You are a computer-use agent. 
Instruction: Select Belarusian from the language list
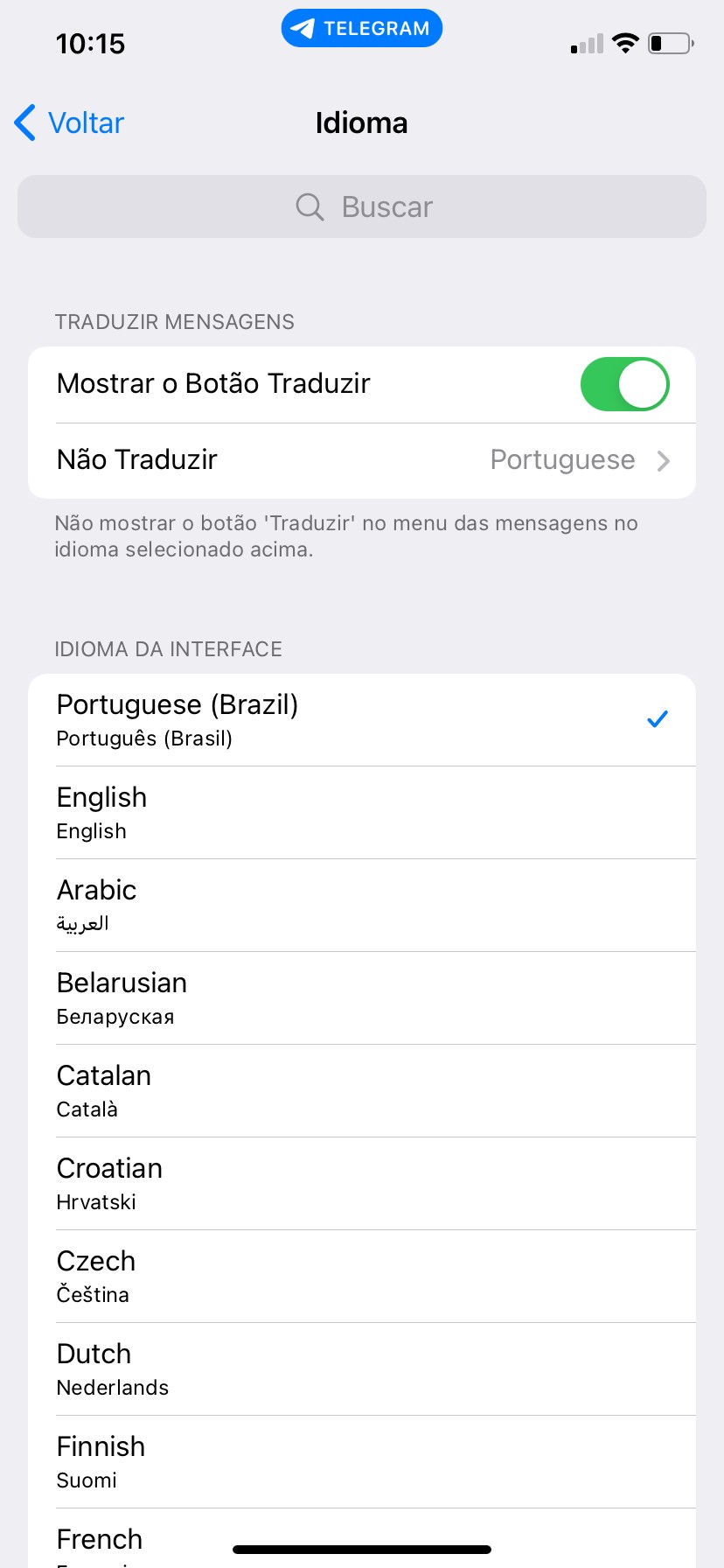pyautogui.click(x=362, y=998)
